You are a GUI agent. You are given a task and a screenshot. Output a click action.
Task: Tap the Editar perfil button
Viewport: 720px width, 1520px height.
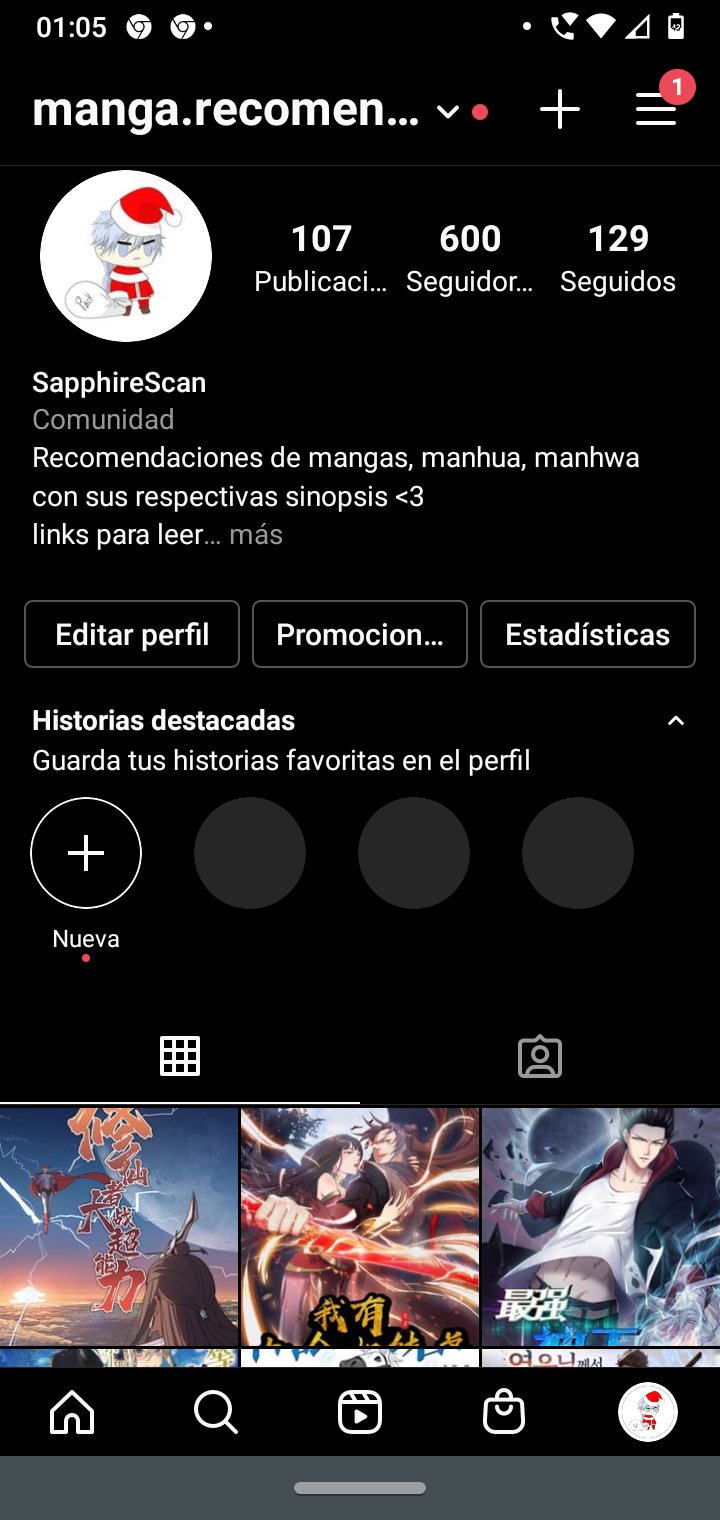click(132, 634)
